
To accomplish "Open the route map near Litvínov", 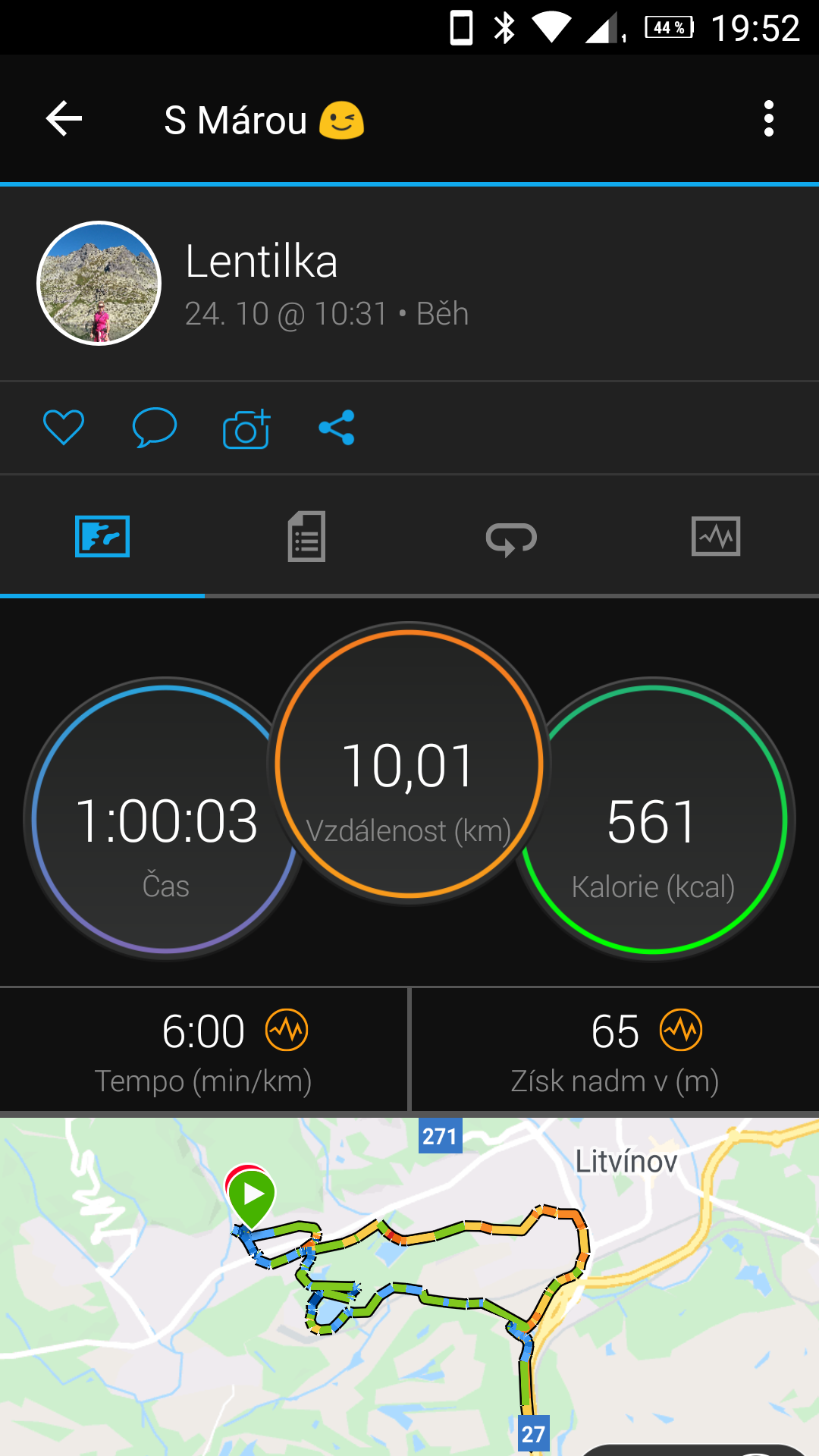I will click(409, 1287).
